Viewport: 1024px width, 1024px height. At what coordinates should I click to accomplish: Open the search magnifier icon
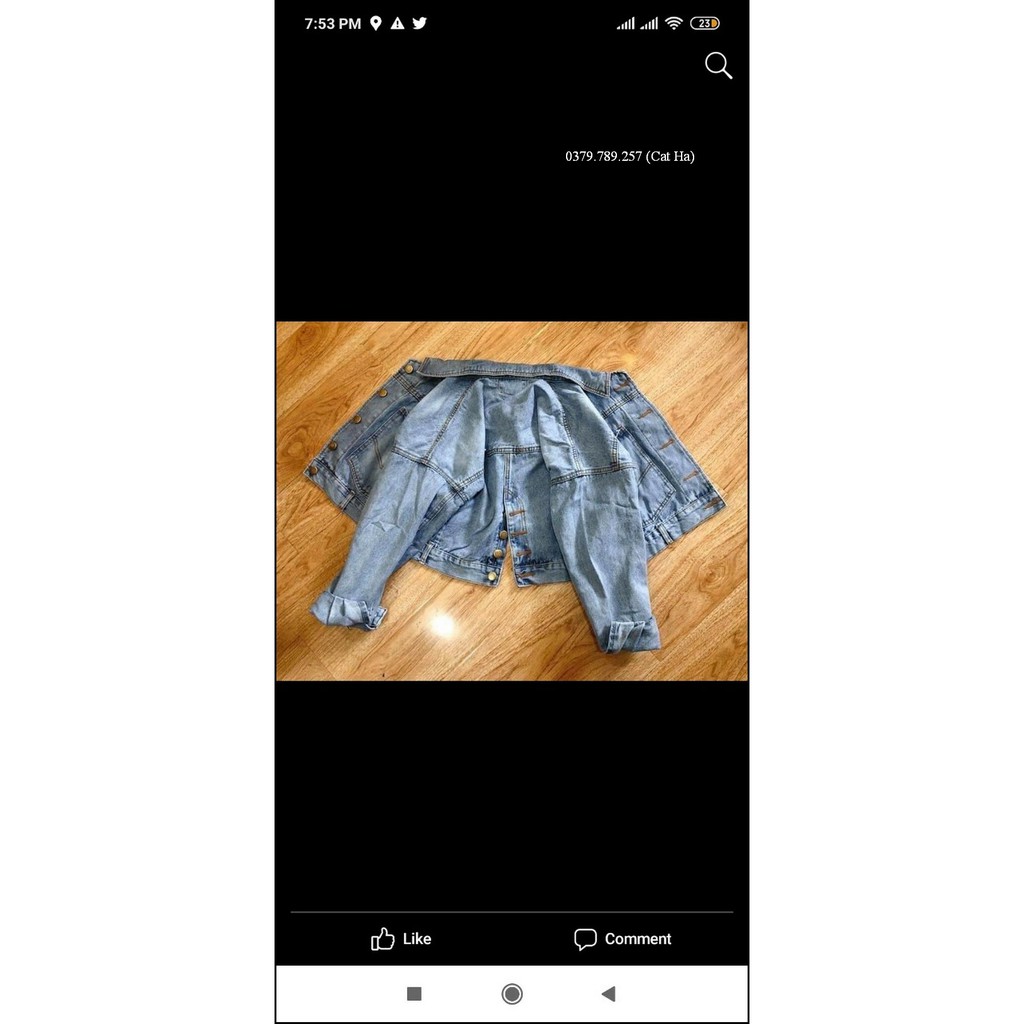(718, 66)
